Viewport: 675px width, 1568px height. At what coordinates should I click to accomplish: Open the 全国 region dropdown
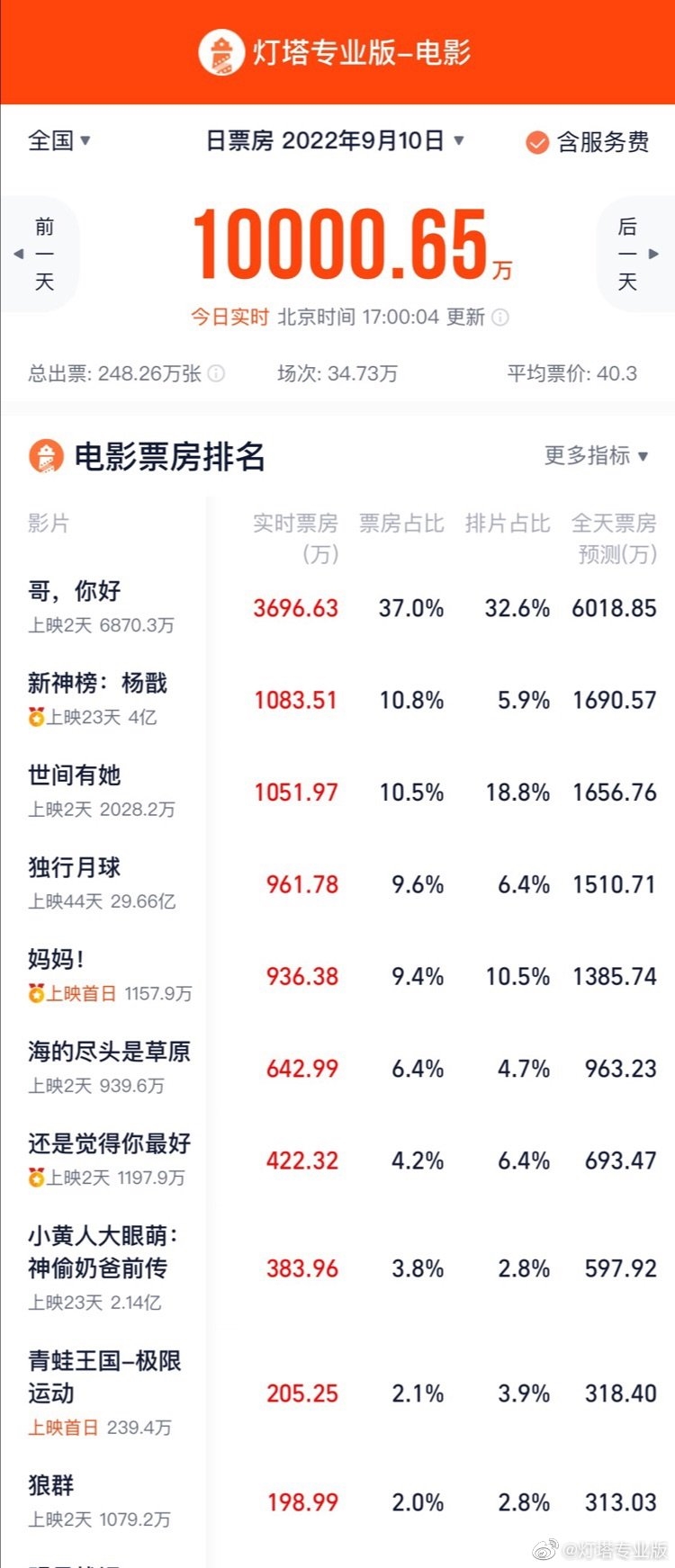(x=59, y=140)
